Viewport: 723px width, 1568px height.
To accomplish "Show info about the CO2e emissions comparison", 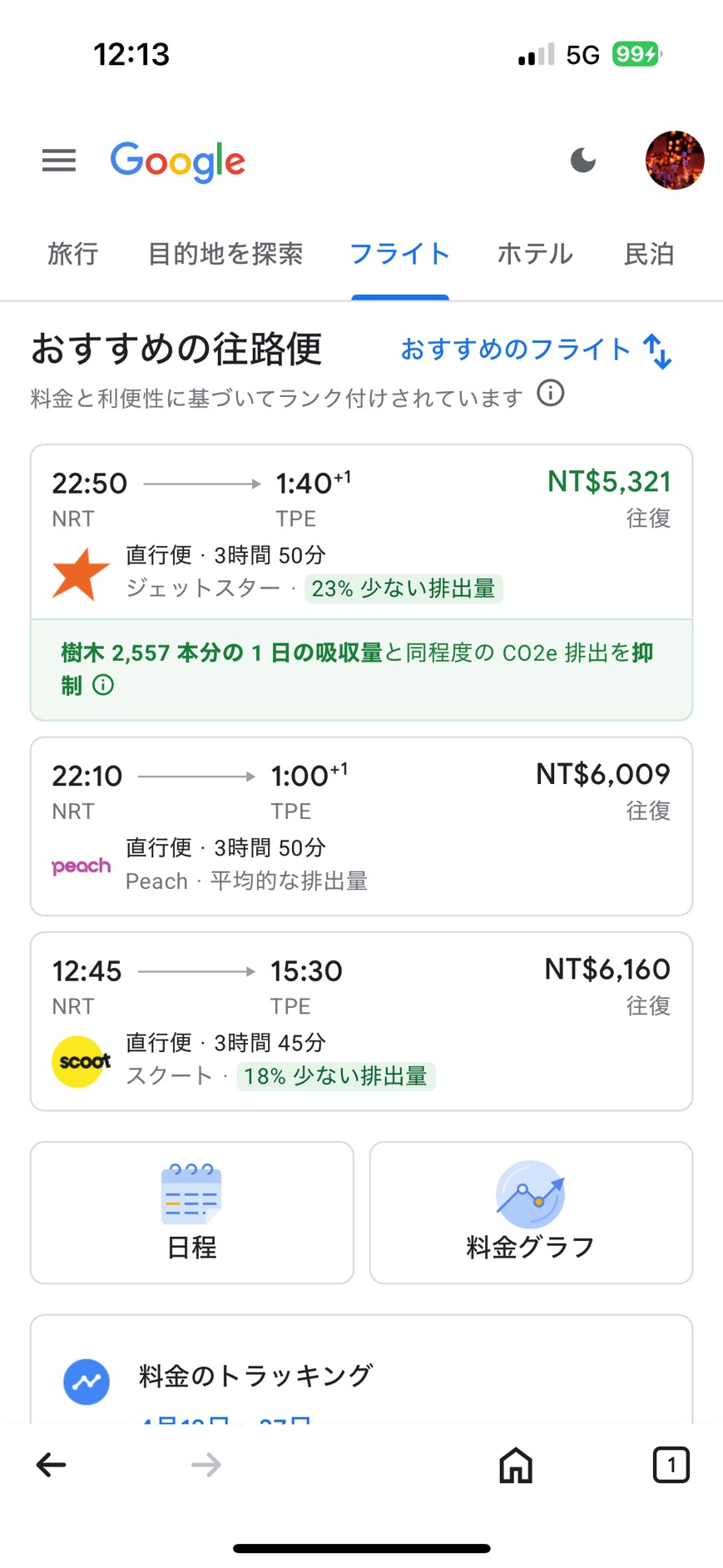I will click(103, 685).
